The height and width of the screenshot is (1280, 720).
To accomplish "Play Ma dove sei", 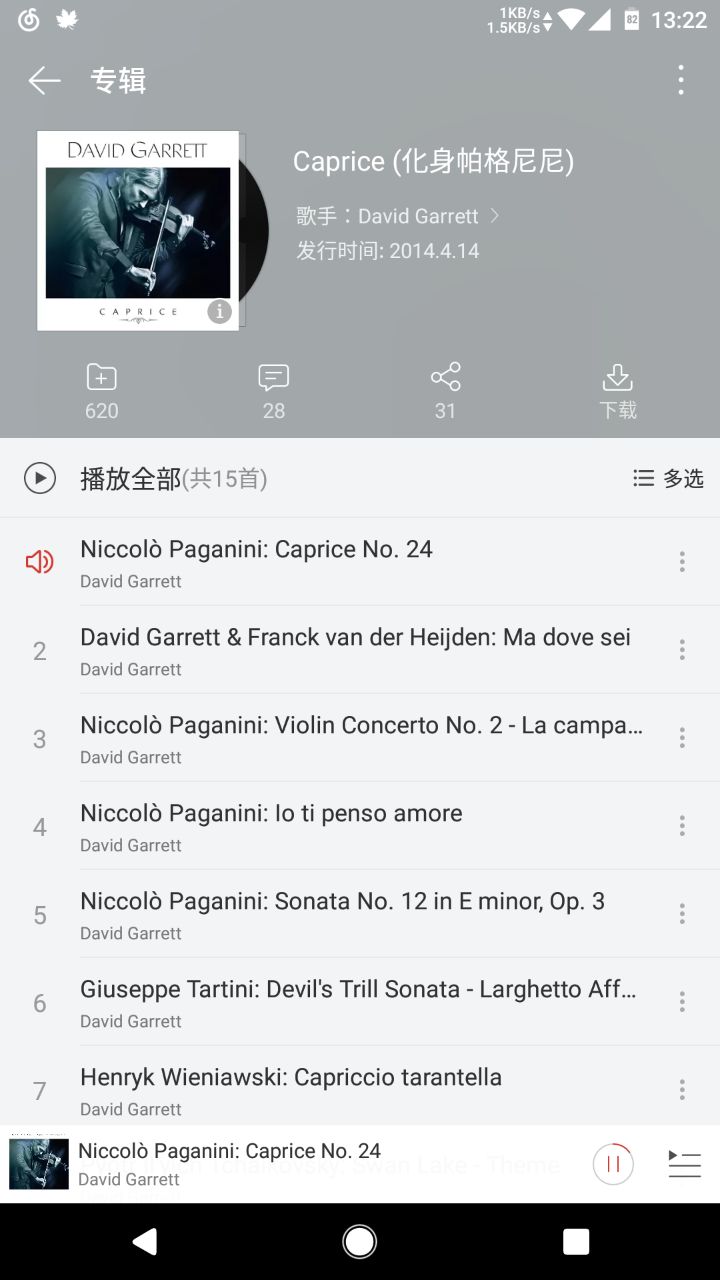I will pos(355,649).
